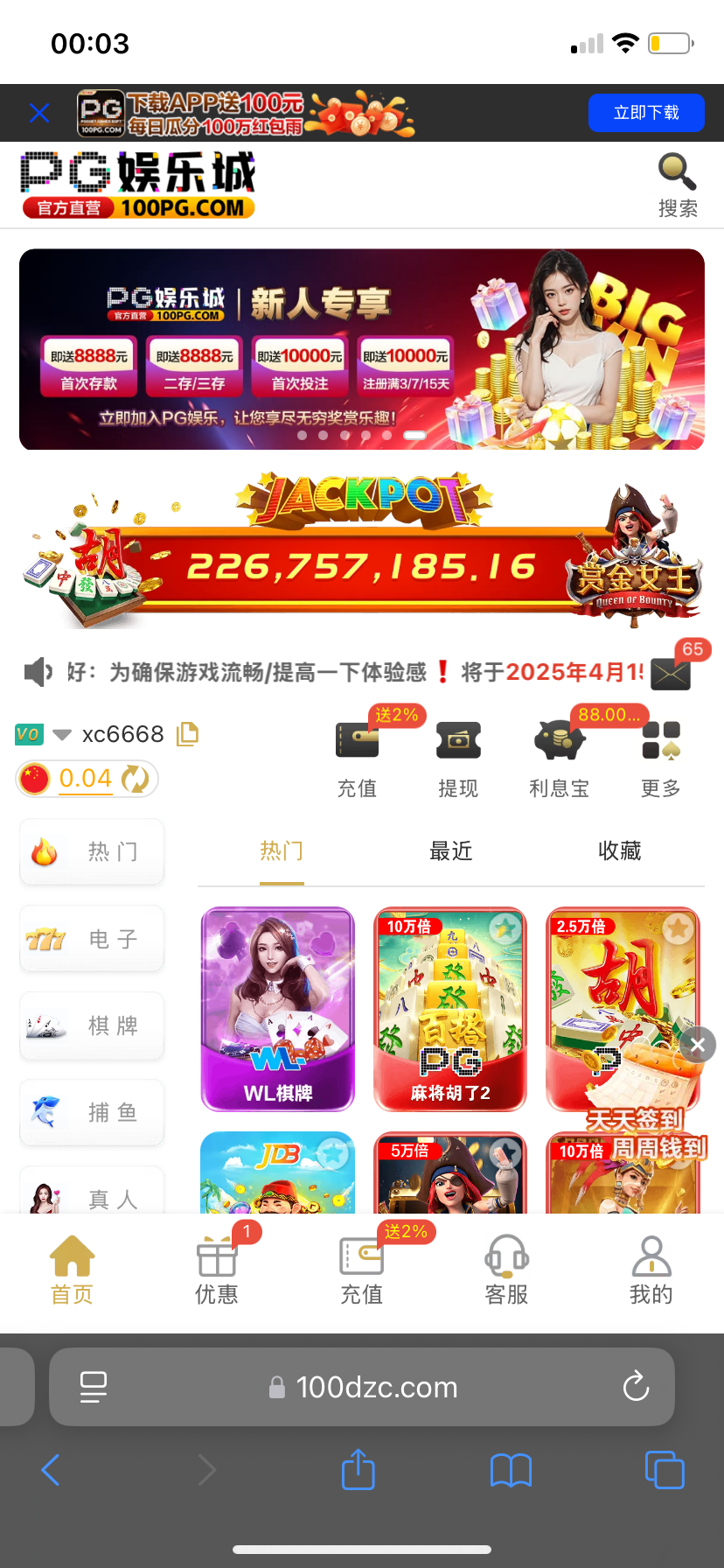Open the mail inbox envelope icon
Image resolution: width=724 pixels, height=1568 pixels.
pyautogui.click(x=671, y=674)
